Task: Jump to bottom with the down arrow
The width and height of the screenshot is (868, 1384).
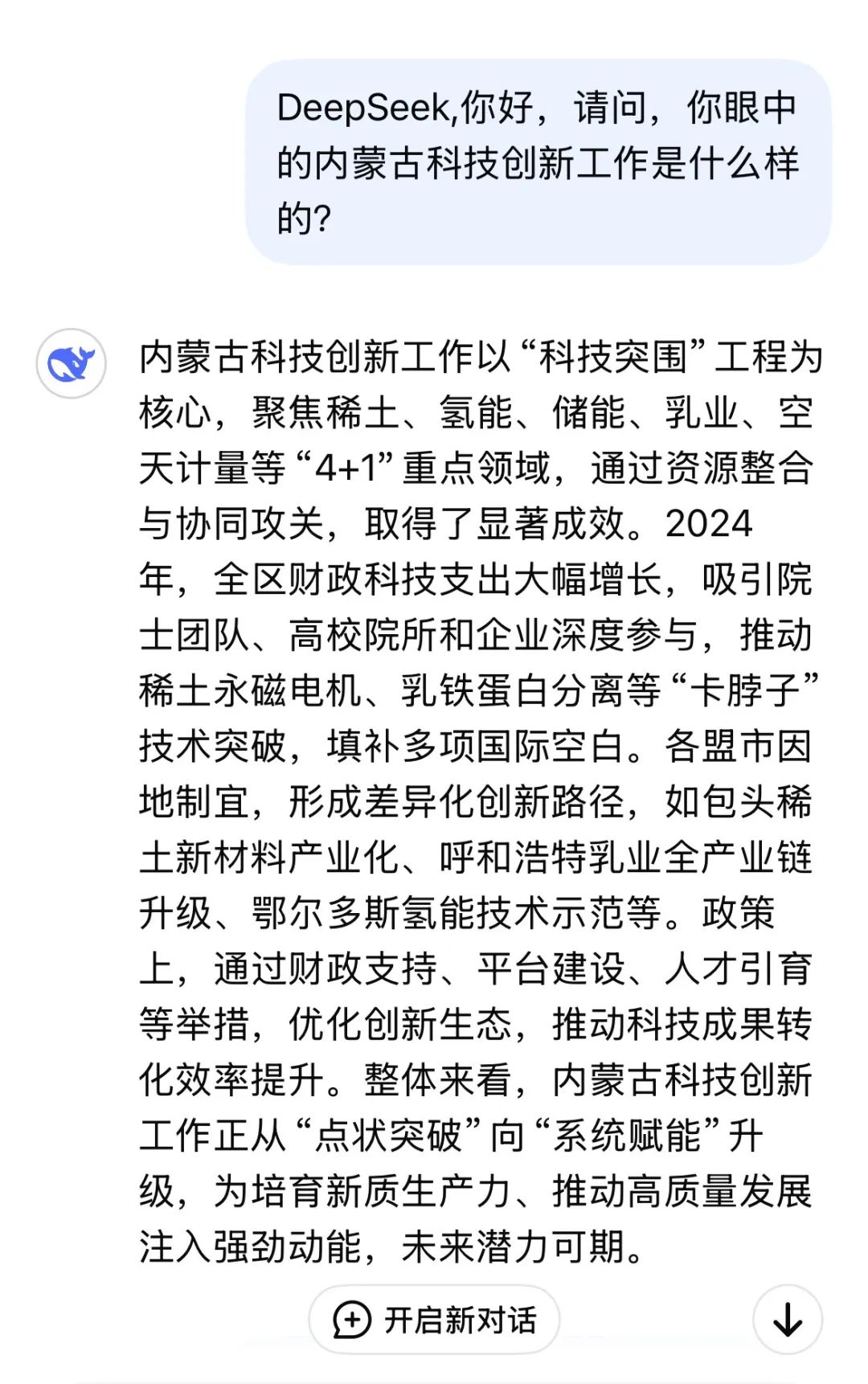Action: pyautogui.click(x=787, y=1320)
